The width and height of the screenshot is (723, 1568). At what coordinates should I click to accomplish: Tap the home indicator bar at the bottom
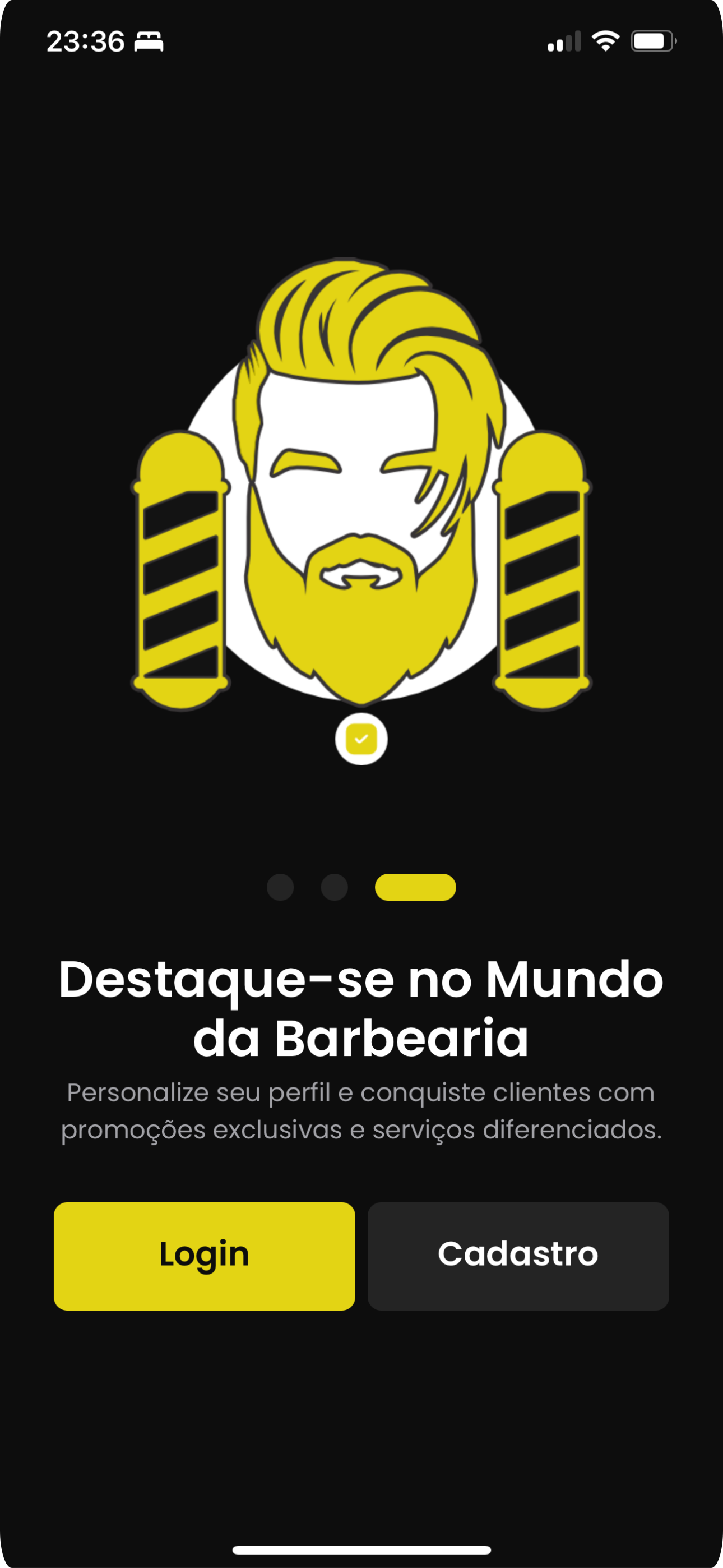[x=361, y=1549]
